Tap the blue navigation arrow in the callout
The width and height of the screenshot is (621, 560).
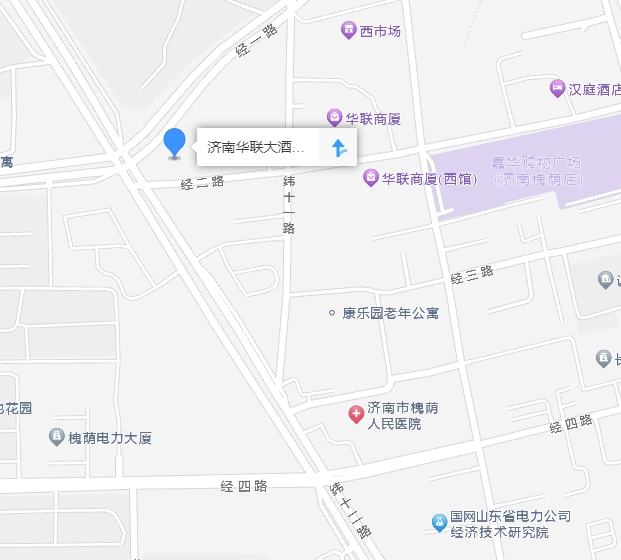point(339,148)
